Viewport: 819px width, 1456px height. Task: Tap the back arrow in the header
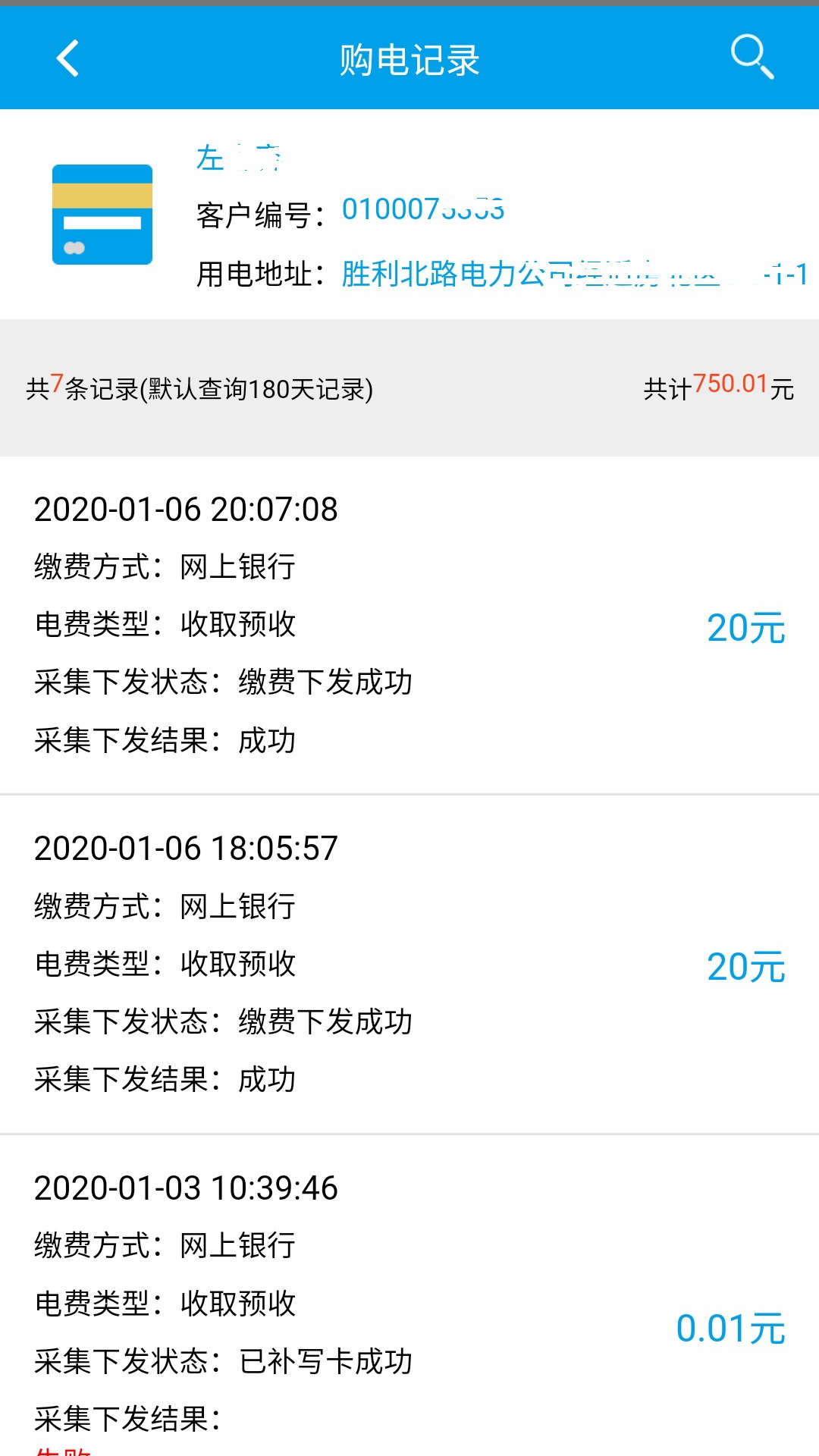pos(67,58)
